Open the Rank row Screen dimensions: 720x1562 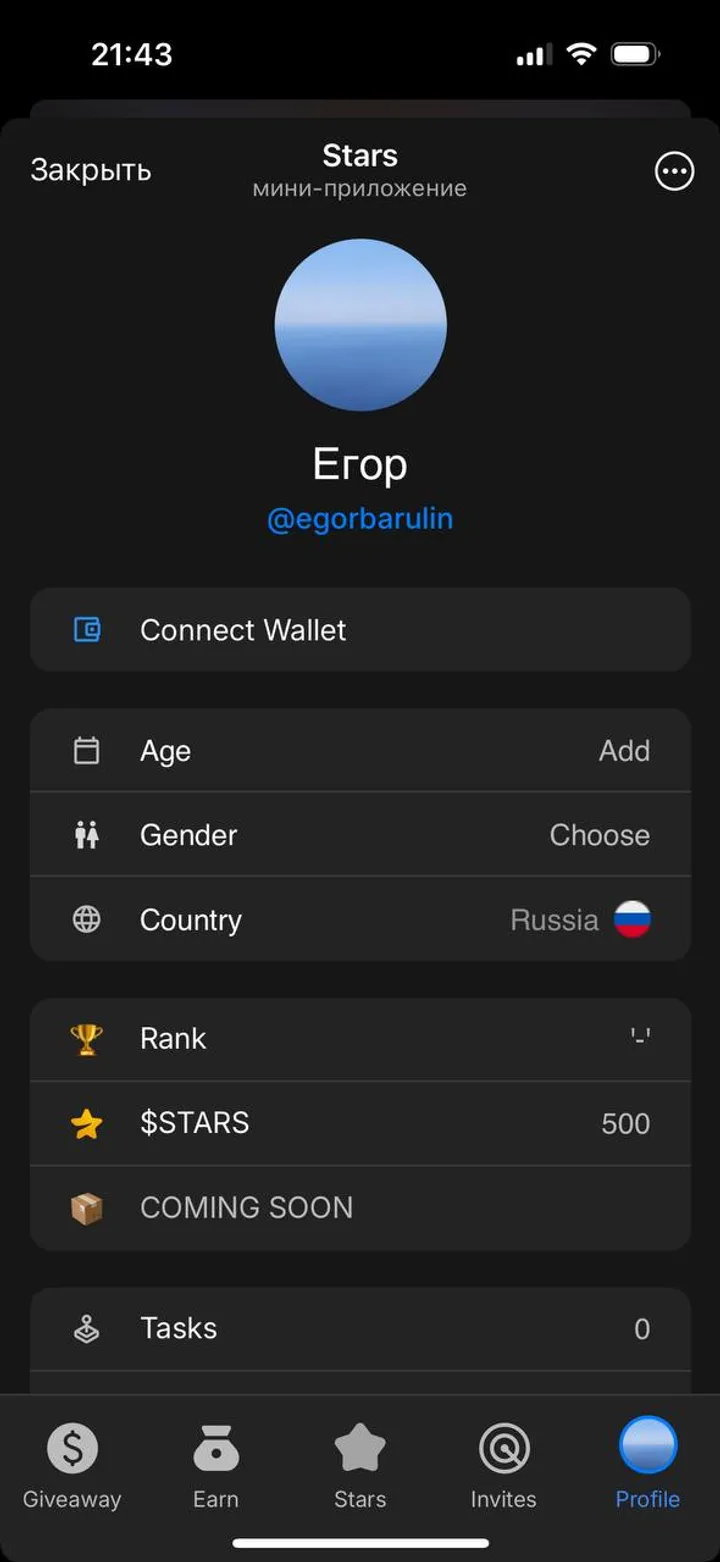[360, 1039]
